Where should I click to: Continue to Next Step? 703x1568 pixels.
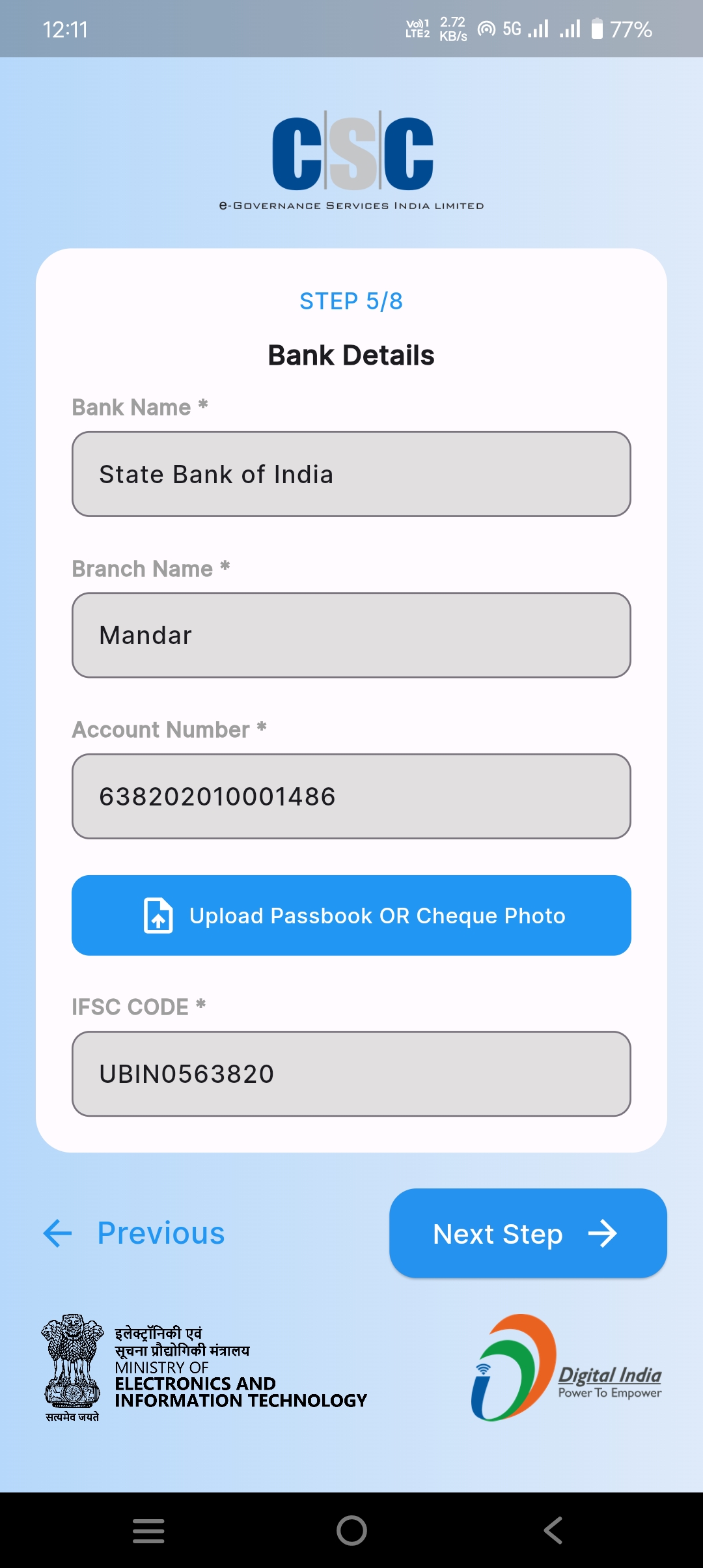tap(528, 1233)
